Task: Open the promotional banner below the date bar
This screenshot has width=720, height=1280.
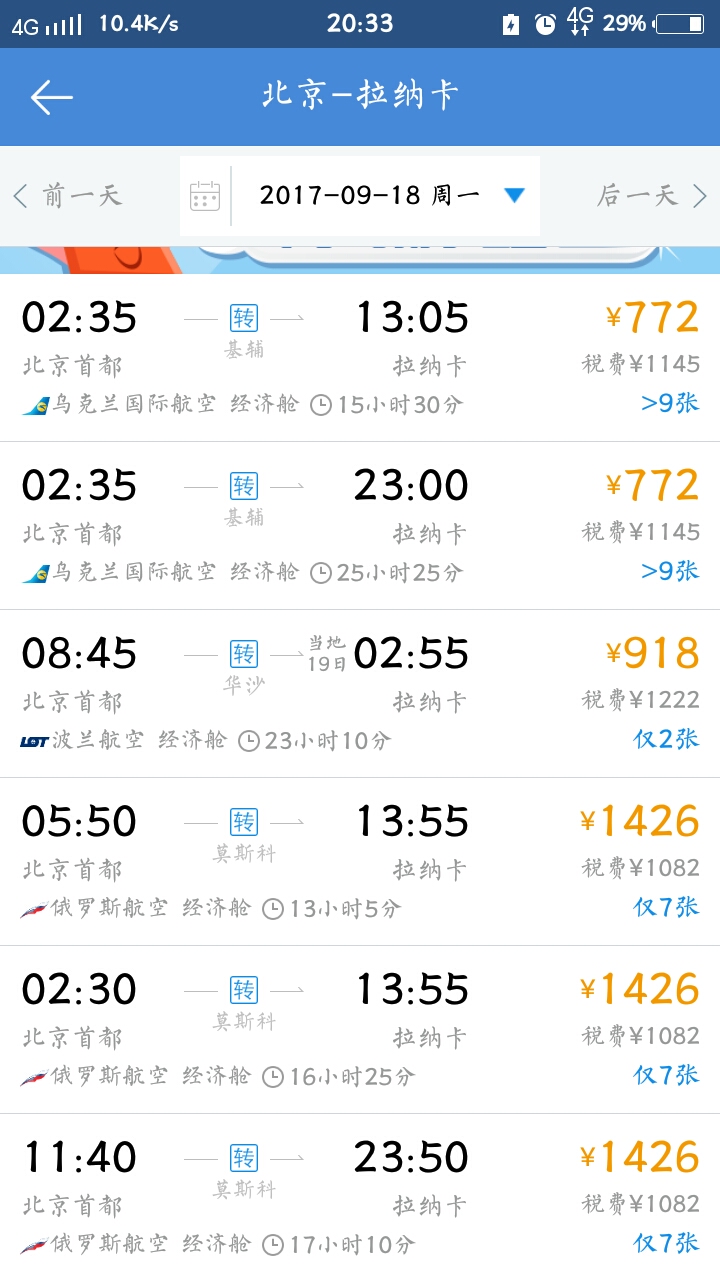Action: (x=360, y=260)
